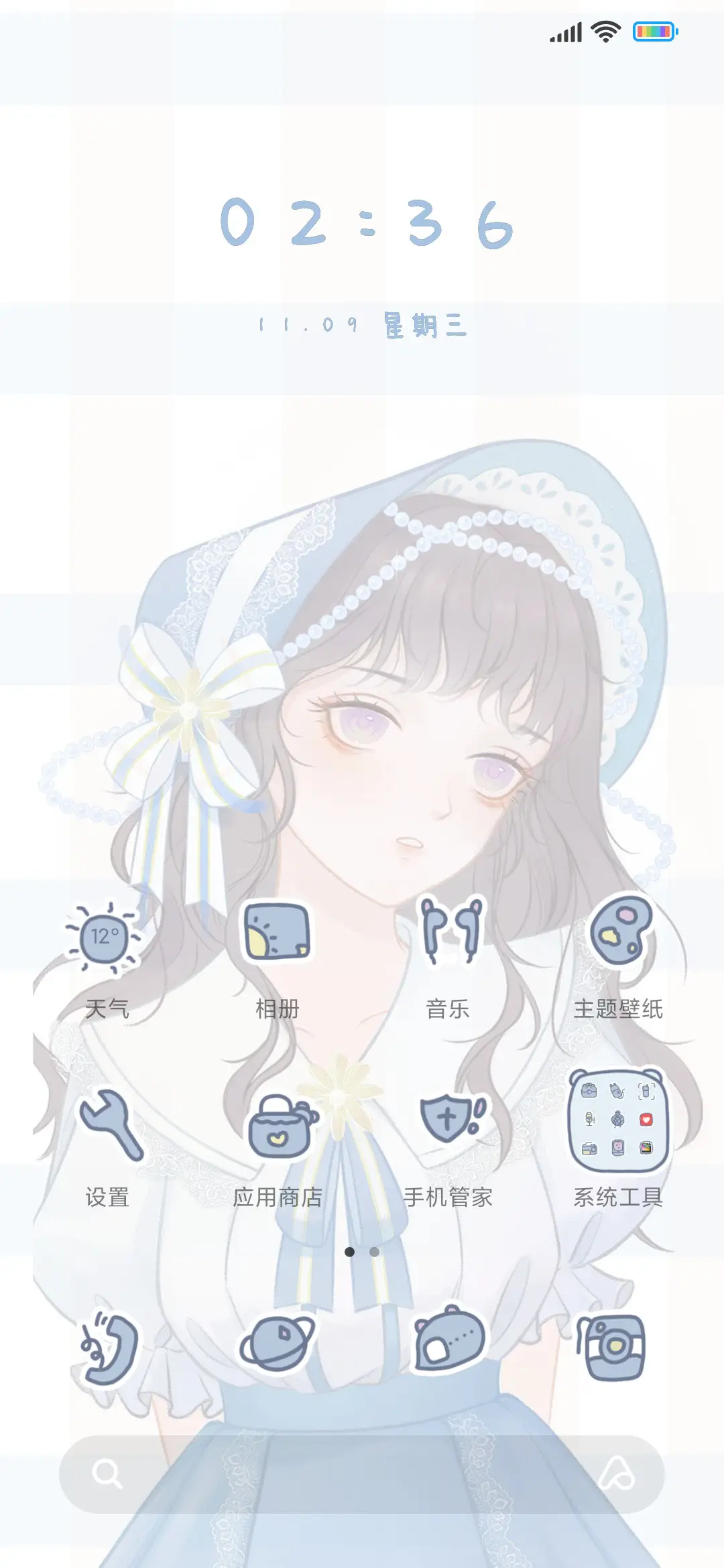Tap the battery indicator in status bar

point(654,31)
